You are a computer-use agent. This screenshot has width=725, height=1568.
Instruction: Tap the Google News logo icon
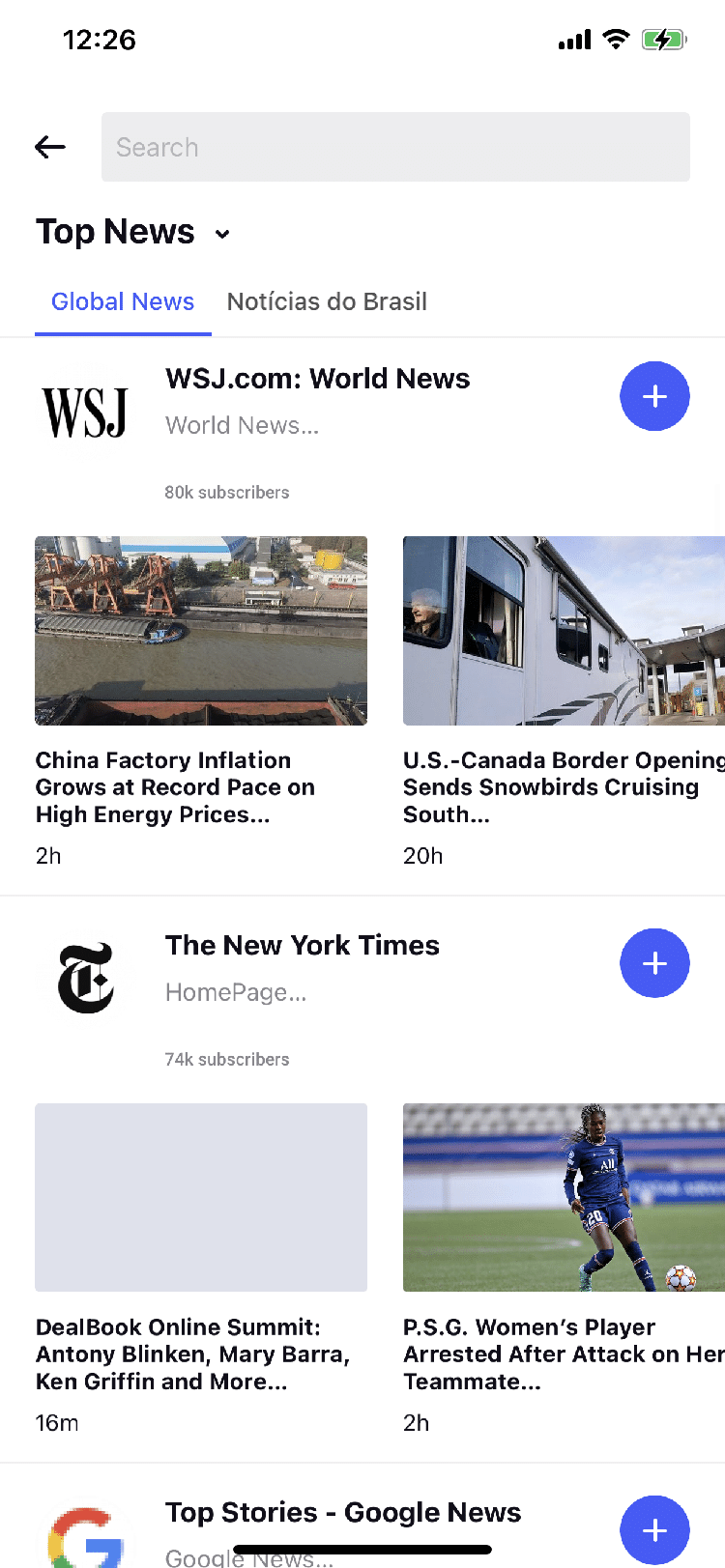[84, 1536]
